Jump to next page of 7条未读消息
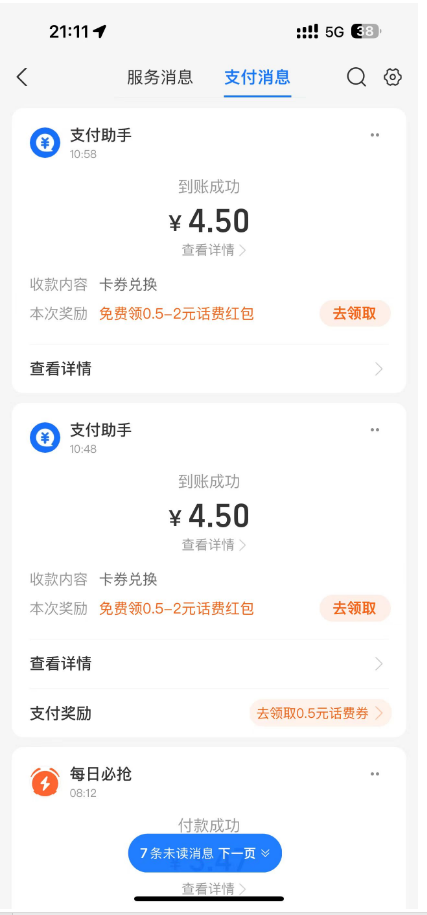The width and height of the screenshot is (427, 915). 205,853
